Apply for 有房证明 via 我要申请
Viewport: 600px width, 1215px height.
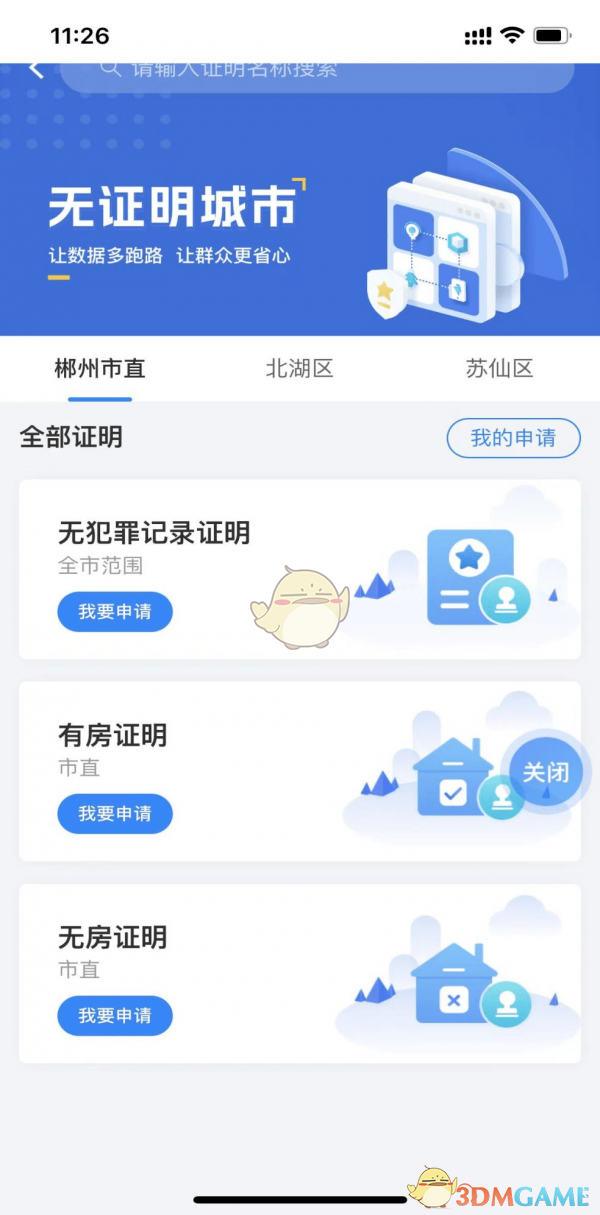click(x=115, y=814)
